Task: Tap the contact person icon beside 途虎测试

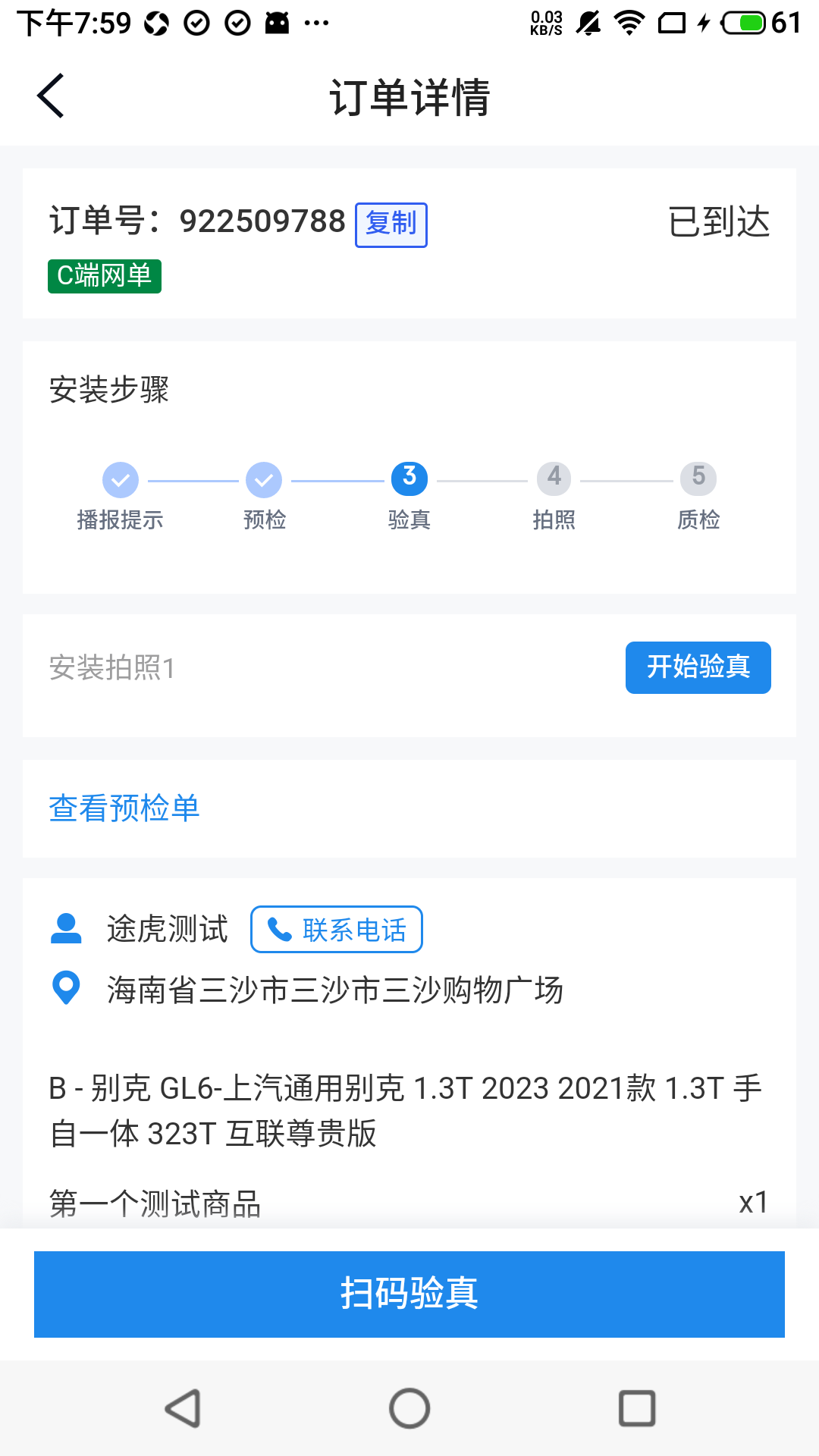Action: pyautogui.click(x=66, y=928)
